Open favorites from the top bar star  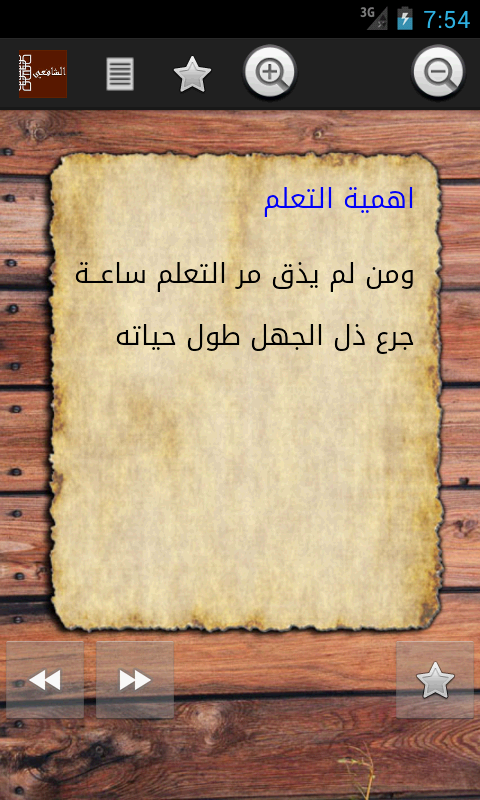pos(192,74)
